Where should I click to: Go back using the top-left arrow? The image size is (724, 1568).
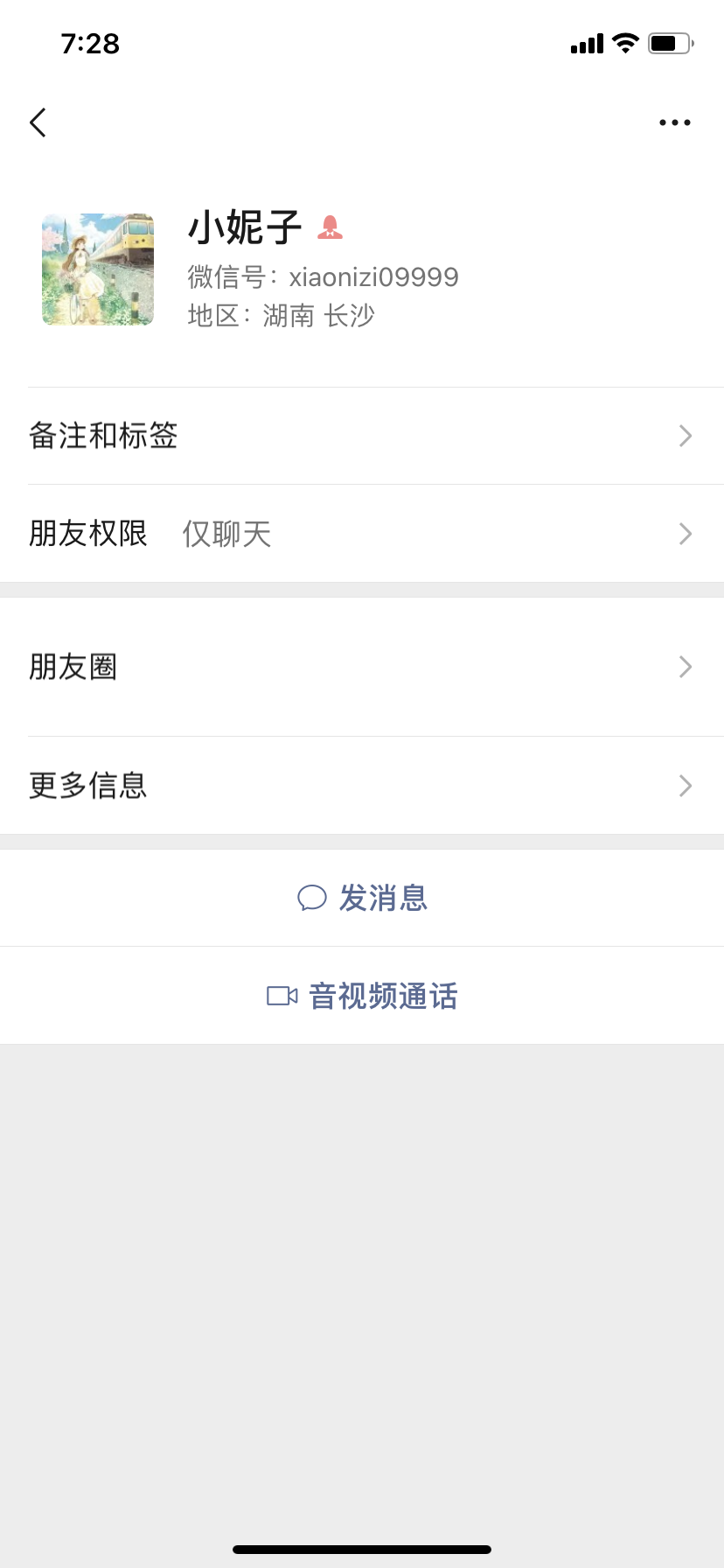38,122
